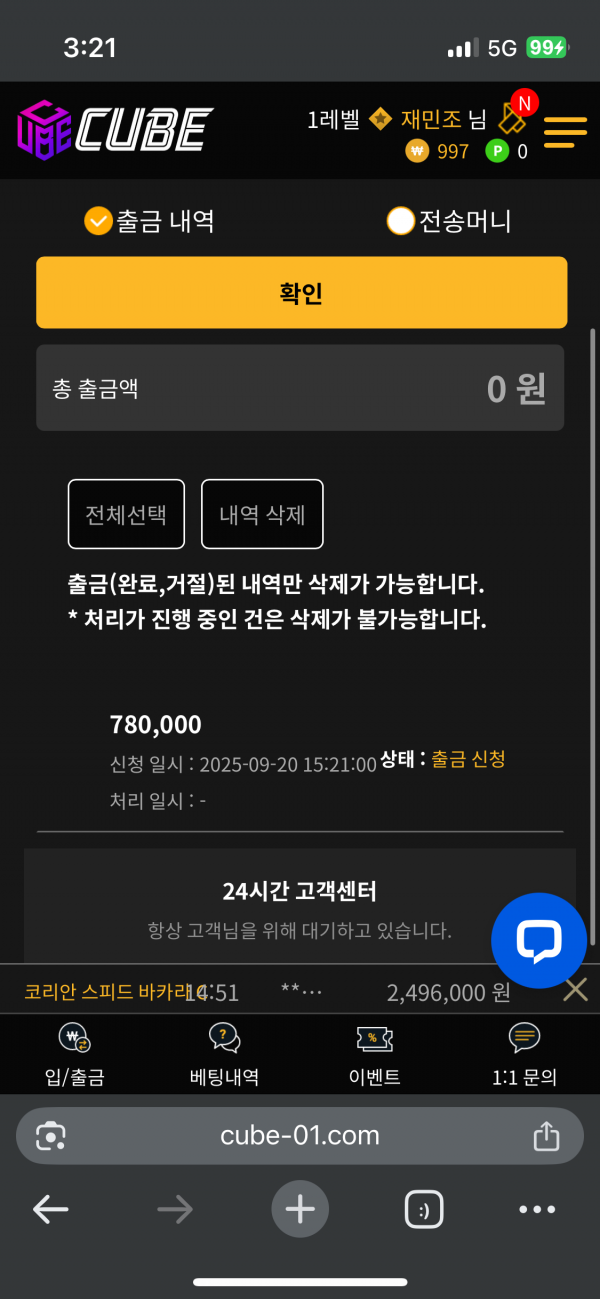This screenshot has height=1299, width=600.
Task: Tap the 전체선택 button
Action: [x=126, y=514]
